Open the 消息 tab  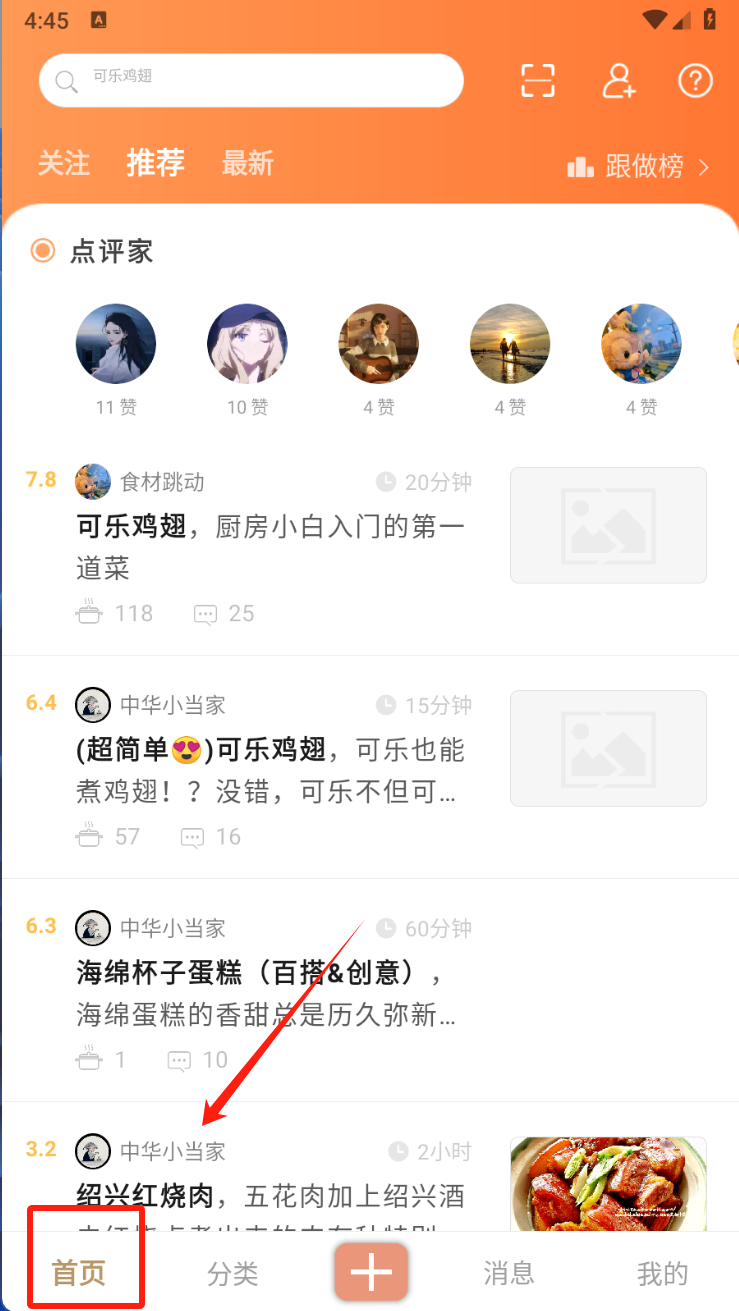[509, 1273]
